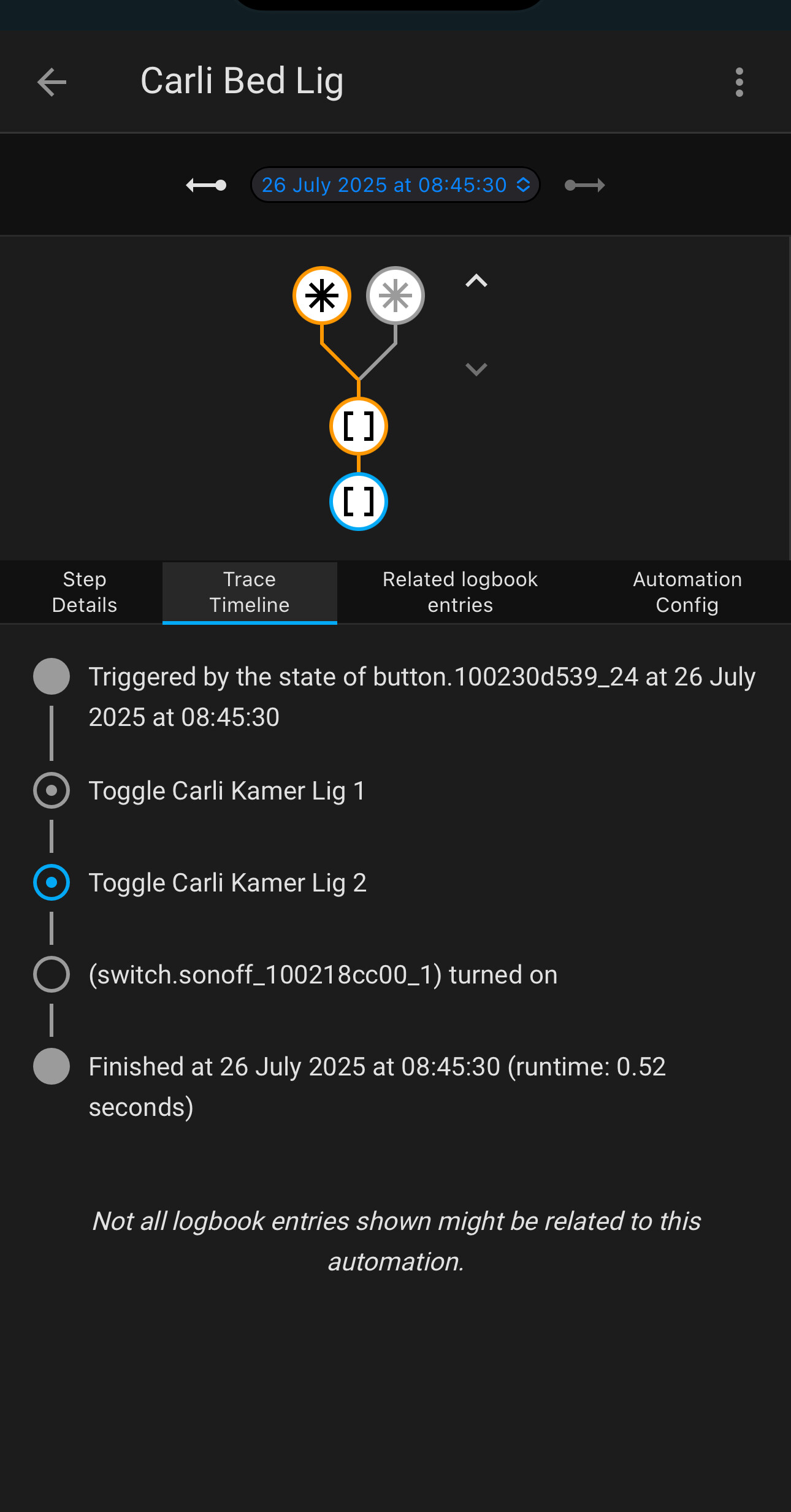
Task: Tap the up chevron beside the graph
Action: (476, 281)
